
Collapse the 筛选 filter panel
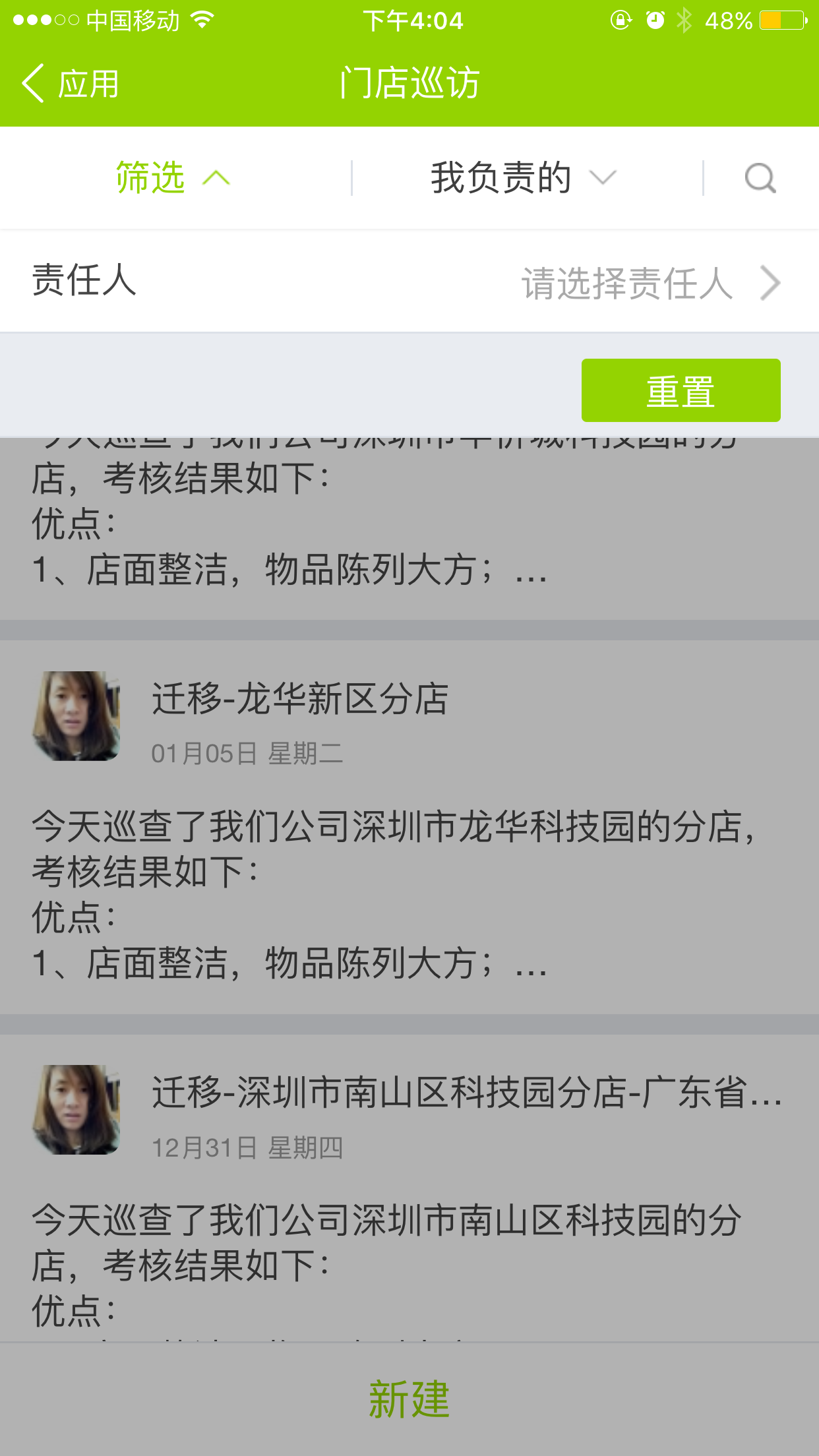(x=173, y=178)
